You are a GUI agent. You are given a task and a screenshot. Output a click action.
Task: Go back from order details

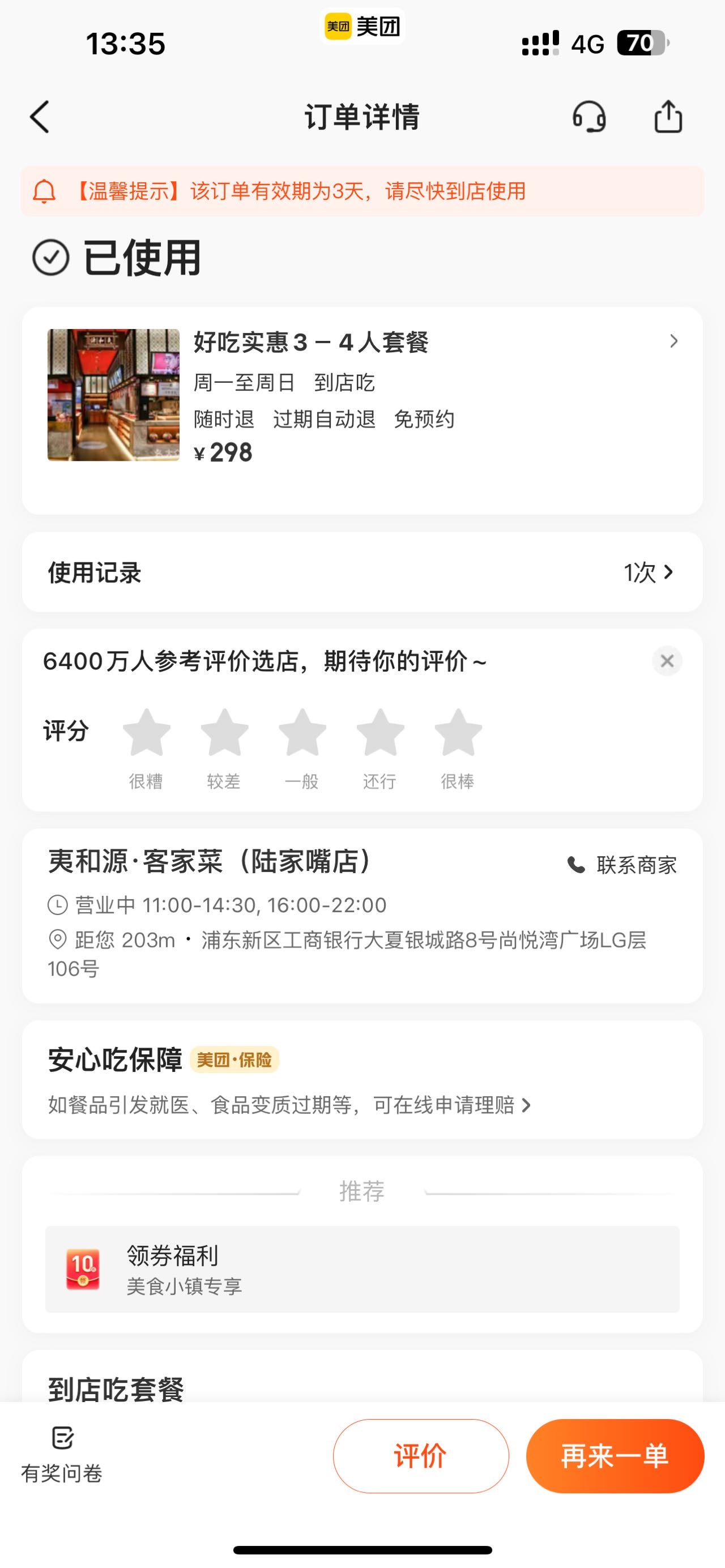(x=40, y=117)
